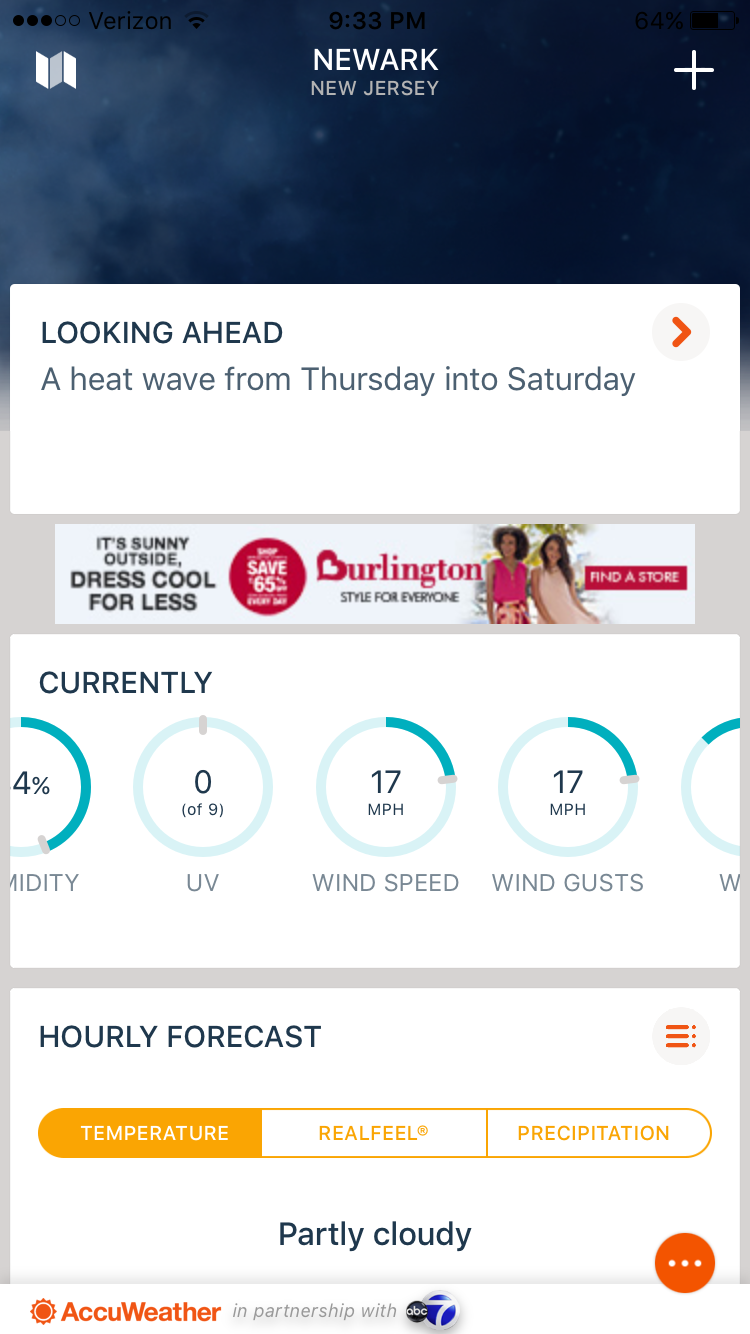Switch to the RealFeel tab

373,1133
